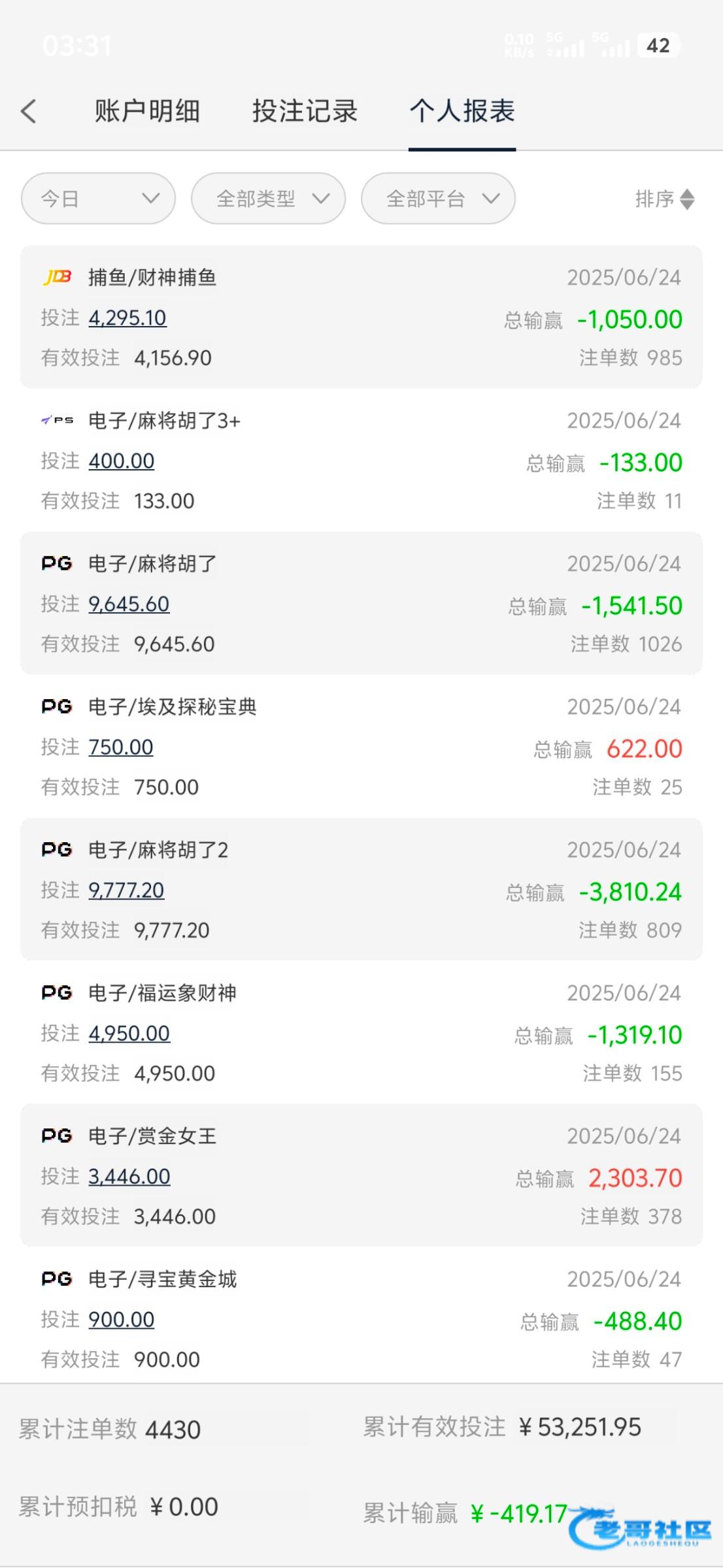Open bet amount 4,295.10 for 财神捕鱼

pos(127,318)
